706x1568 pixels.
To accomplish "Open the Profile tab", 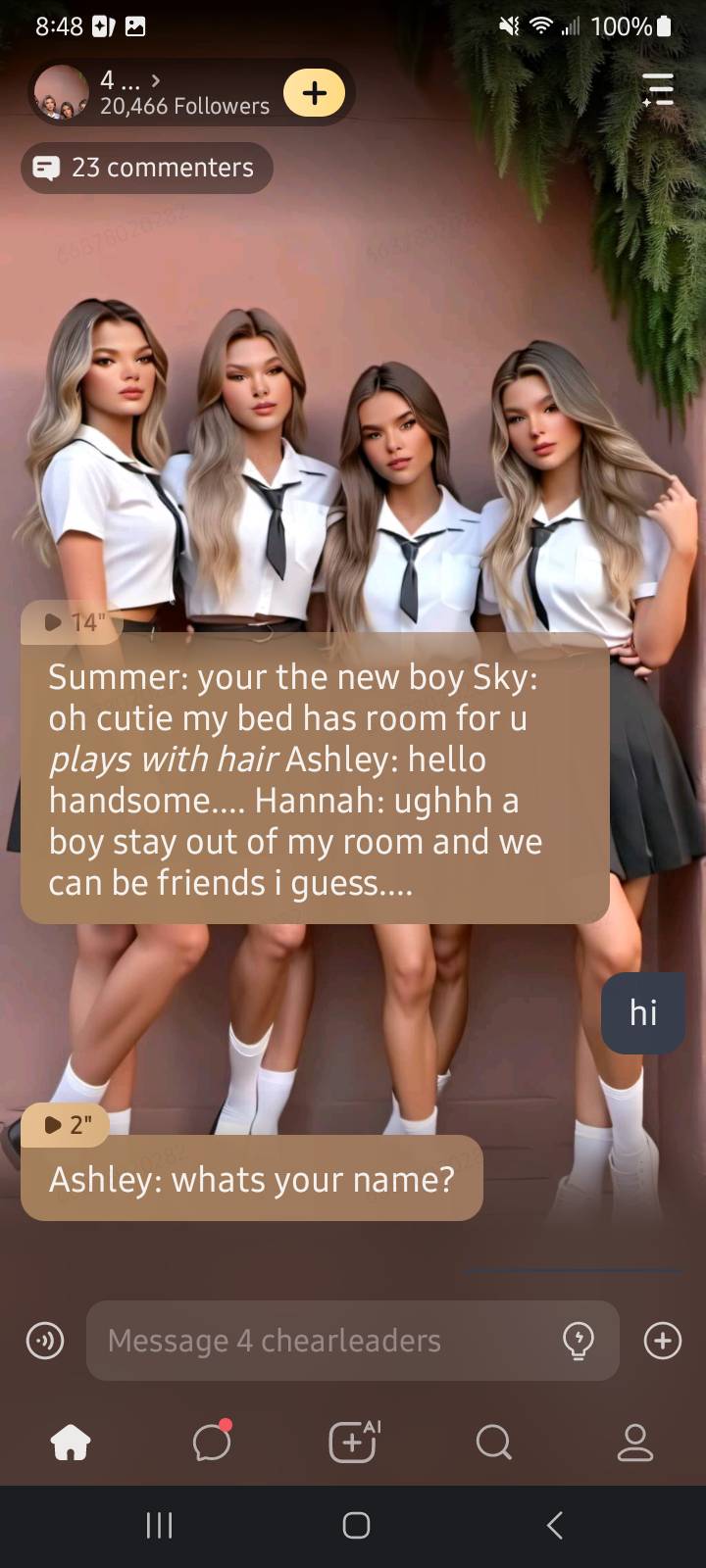I will (634, 1442).
